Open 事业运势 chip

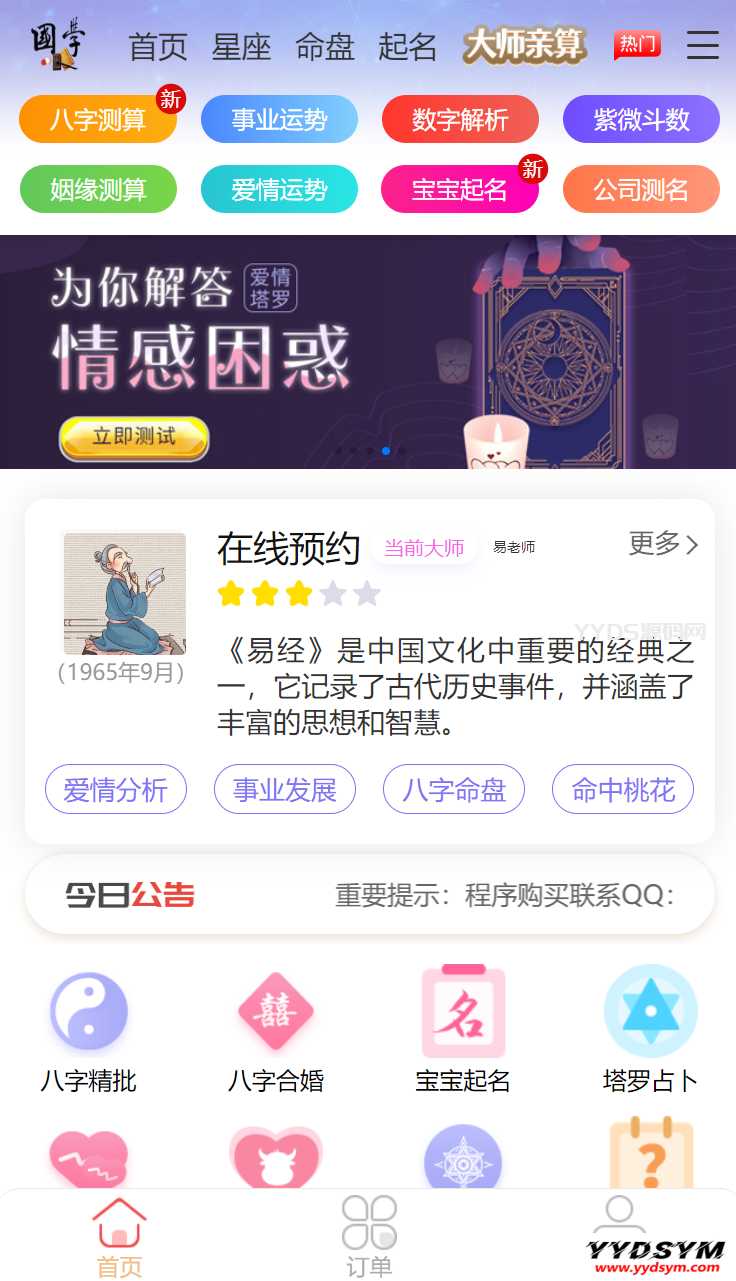[x=279, y=120]
